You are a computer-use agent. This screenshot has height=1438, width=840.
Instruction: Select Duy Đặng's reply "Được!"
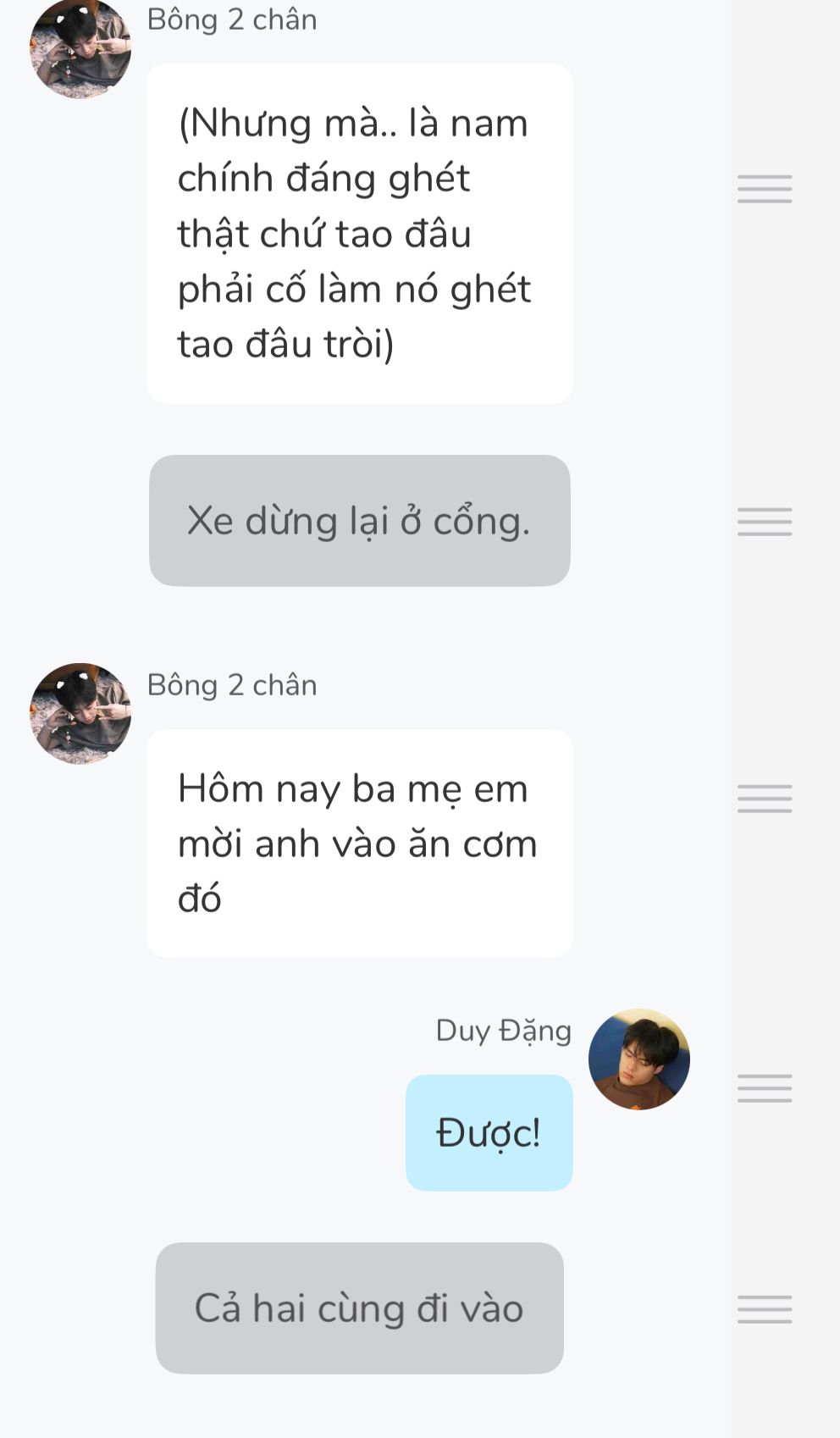tap(489, 1132)
